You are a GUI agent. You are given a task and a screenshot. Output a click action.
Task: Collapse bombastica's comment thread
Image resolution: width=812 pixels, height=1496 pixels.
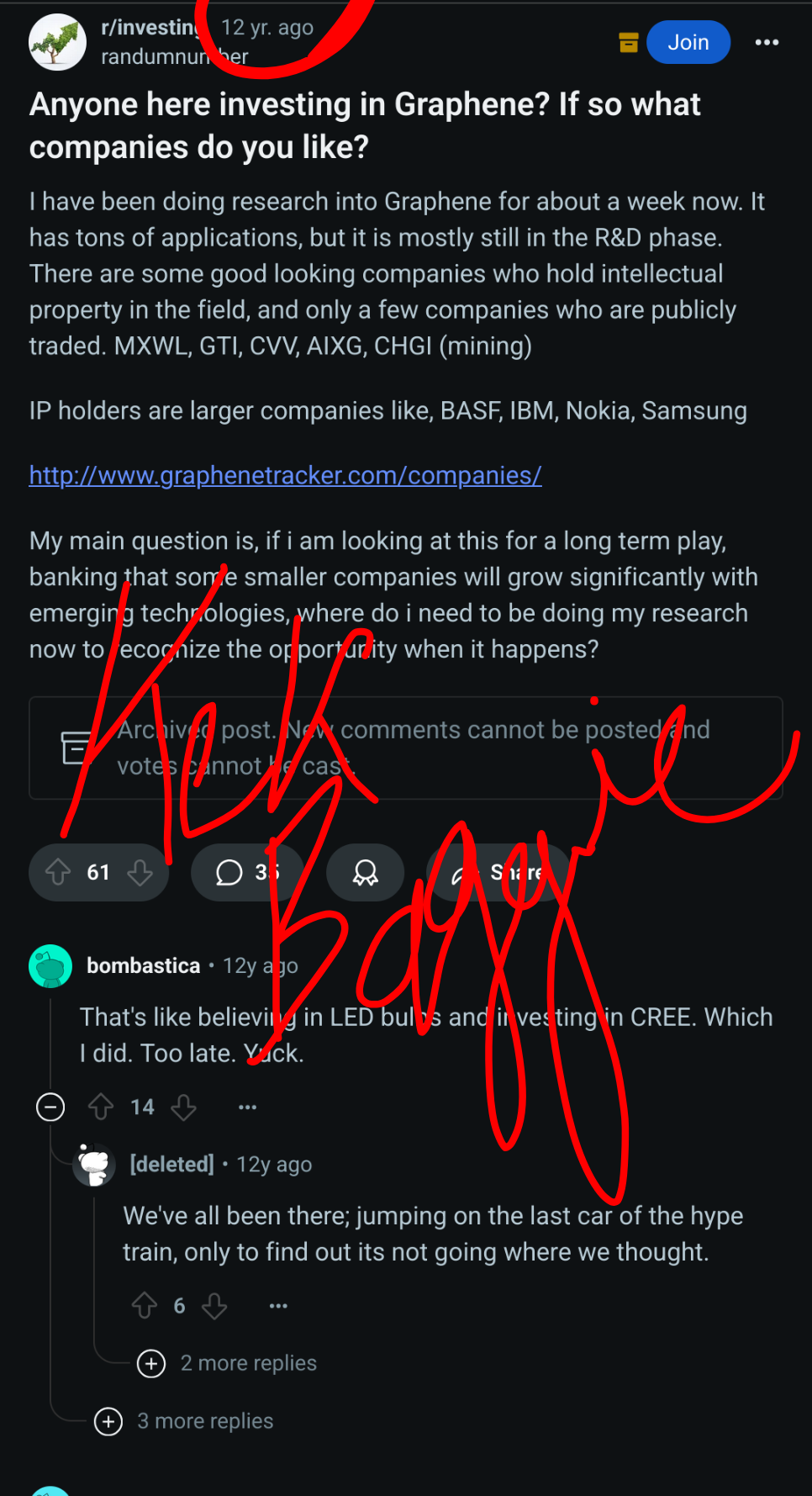click(x=50, y=1107)
